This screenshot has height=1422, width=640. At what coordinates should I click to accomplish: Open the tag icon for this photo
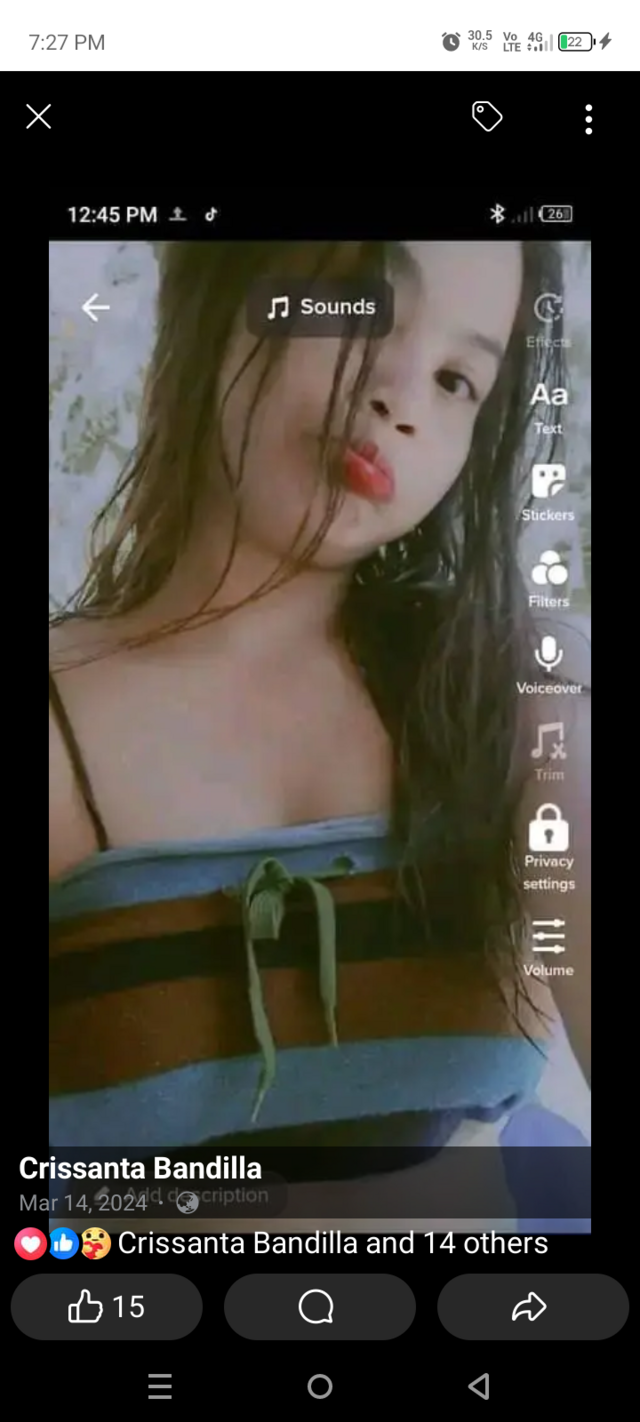point(486,118)
